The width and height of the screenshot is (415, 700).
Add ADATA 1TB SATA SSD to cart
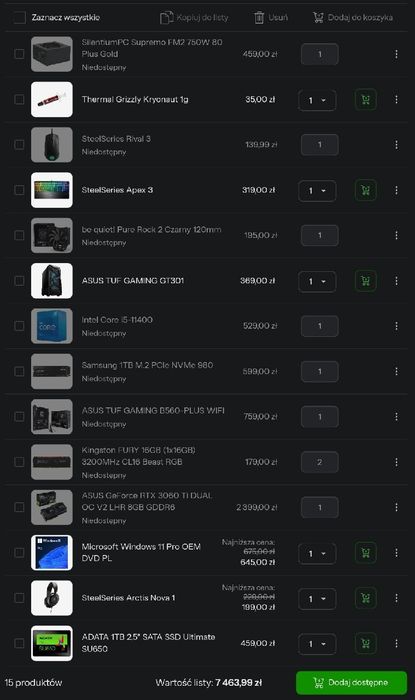point(365,643)
